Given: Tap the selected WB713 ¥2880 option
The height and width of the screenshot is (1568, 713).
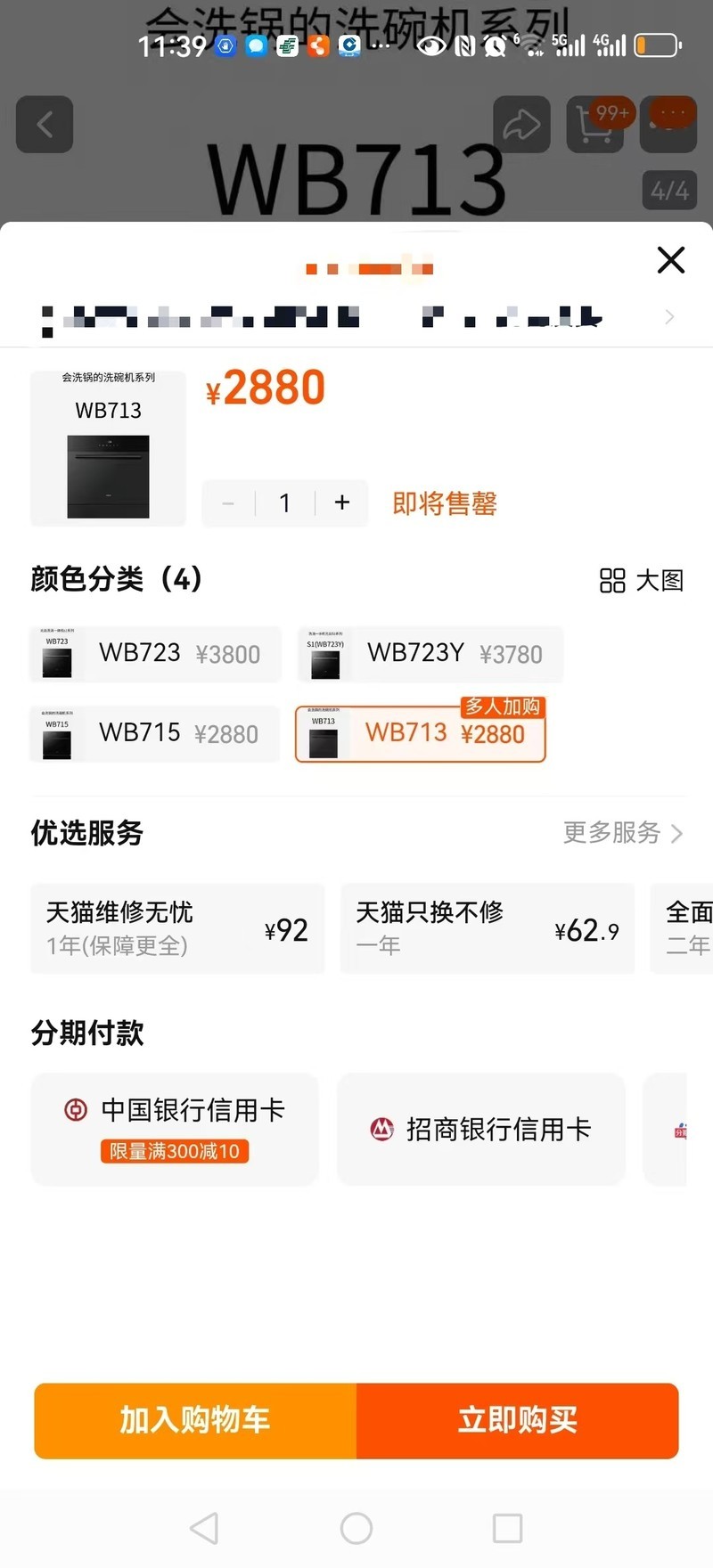Looking at the screenshot, I should [x=421, y=734].
